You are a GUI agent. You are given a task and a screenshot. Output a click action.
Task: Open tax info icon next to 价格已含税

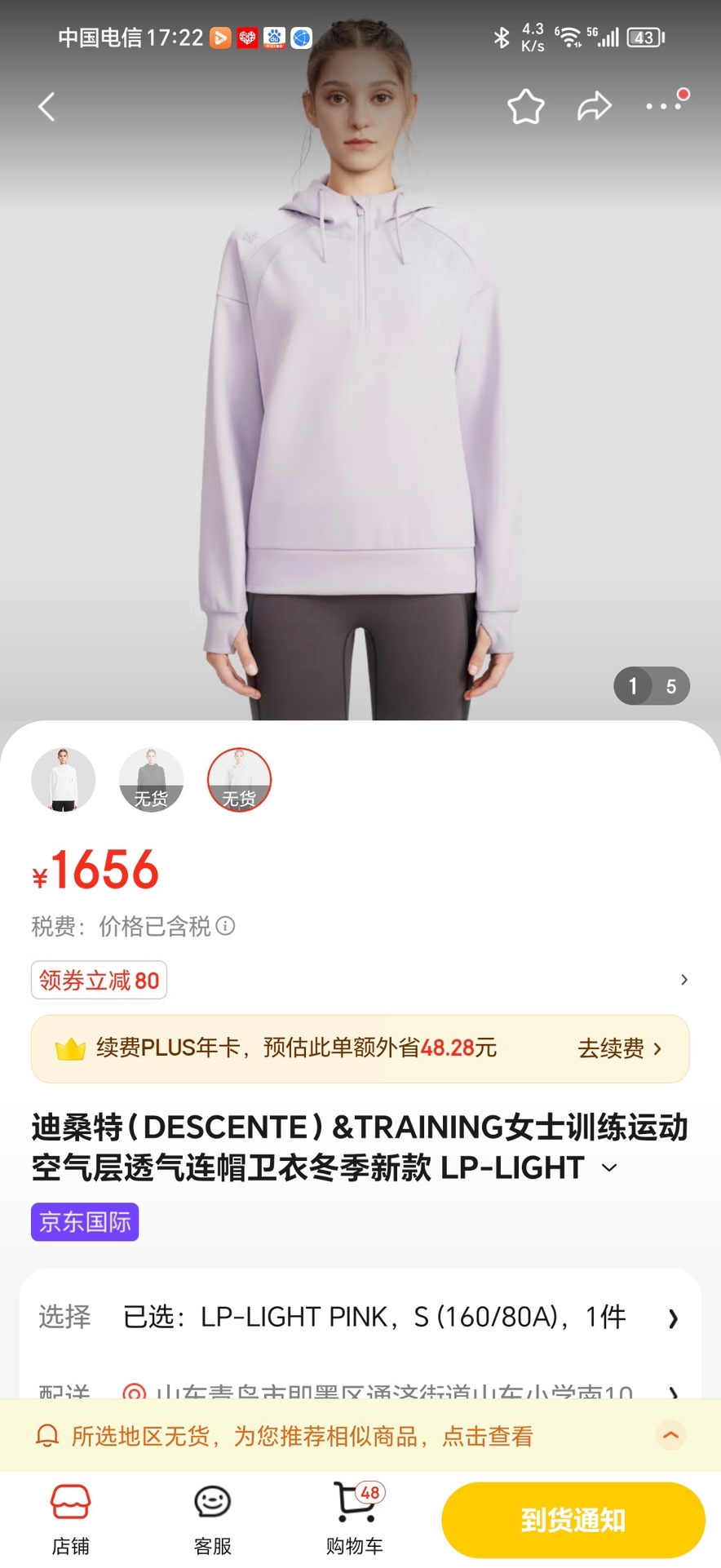[x=226, y=926]
